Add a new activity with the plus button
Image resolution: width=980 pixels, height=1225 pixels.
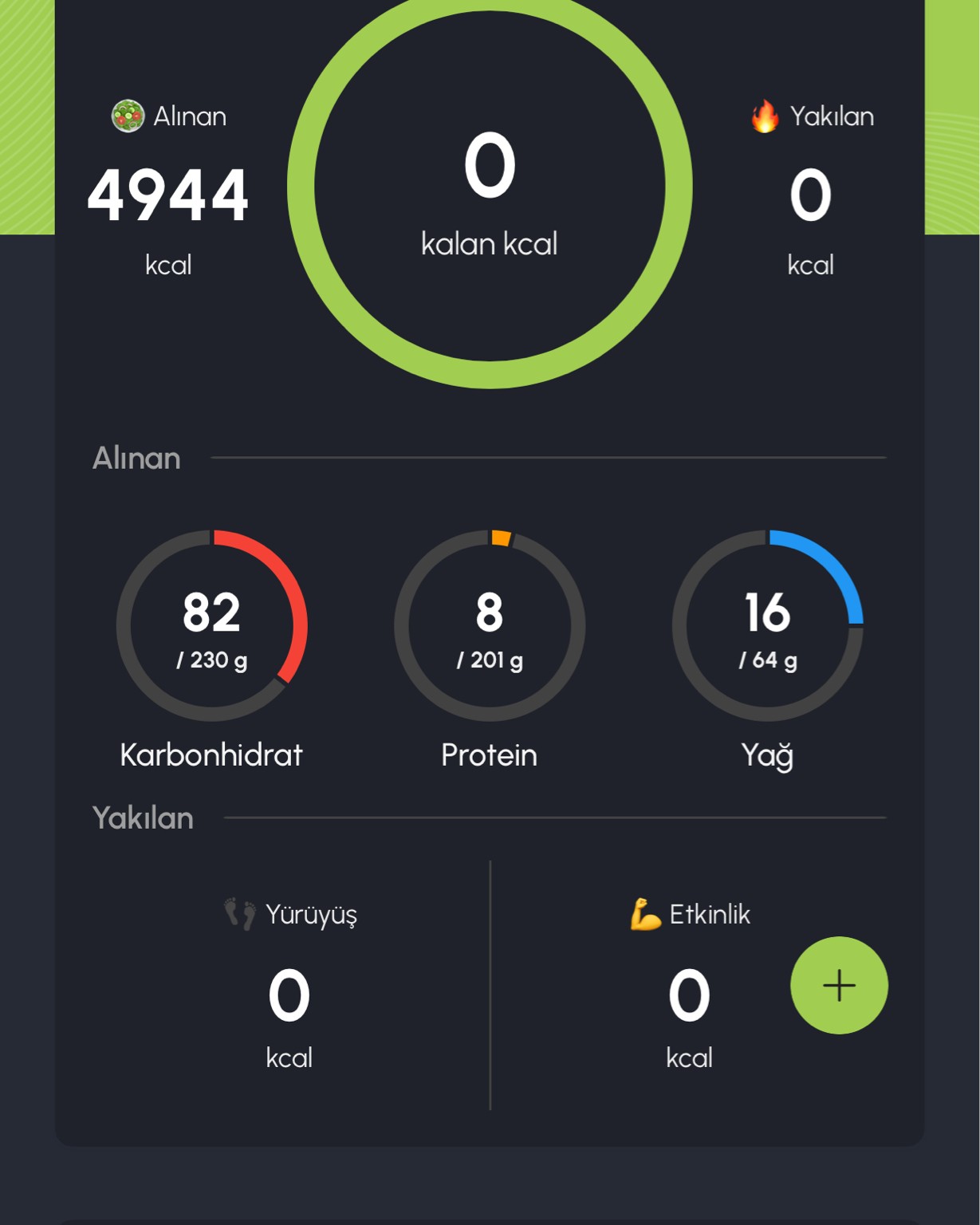[x=839, y=985]
